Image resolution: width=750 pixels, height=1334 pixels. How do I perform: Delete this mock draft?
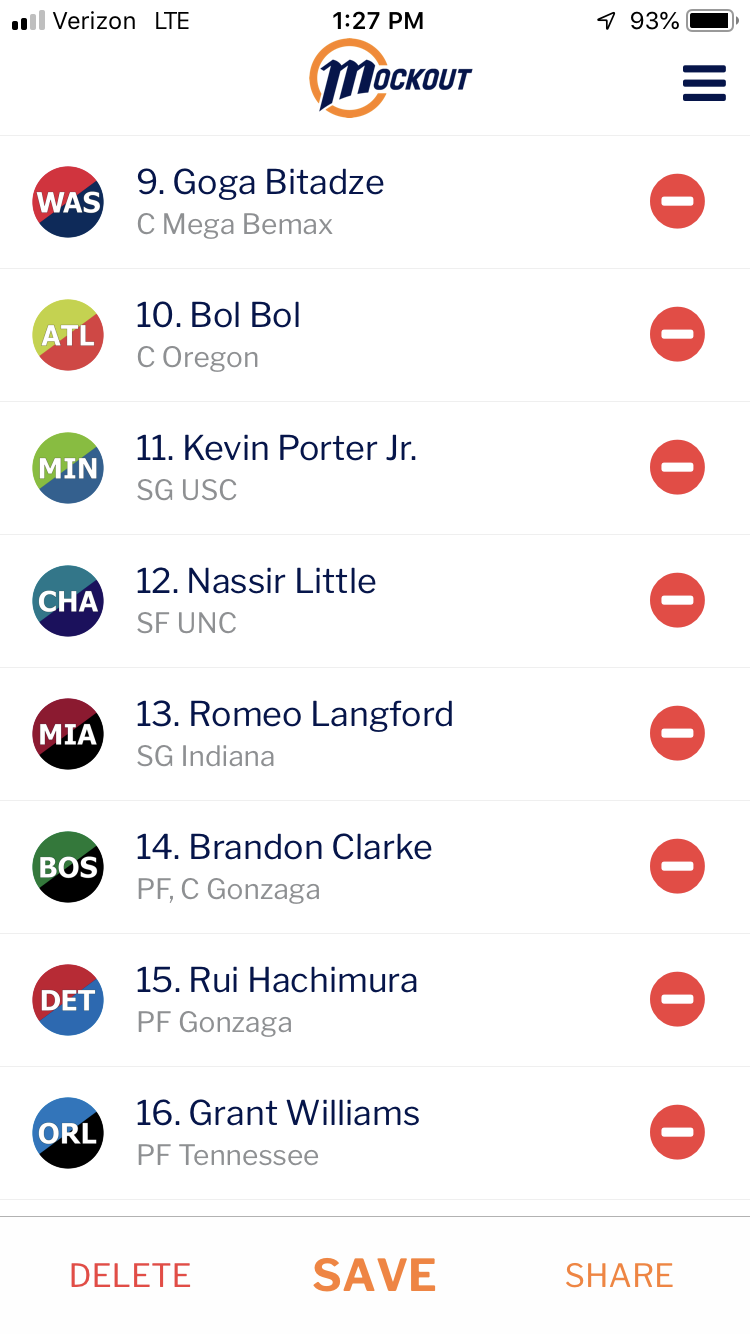(130, 1275)
